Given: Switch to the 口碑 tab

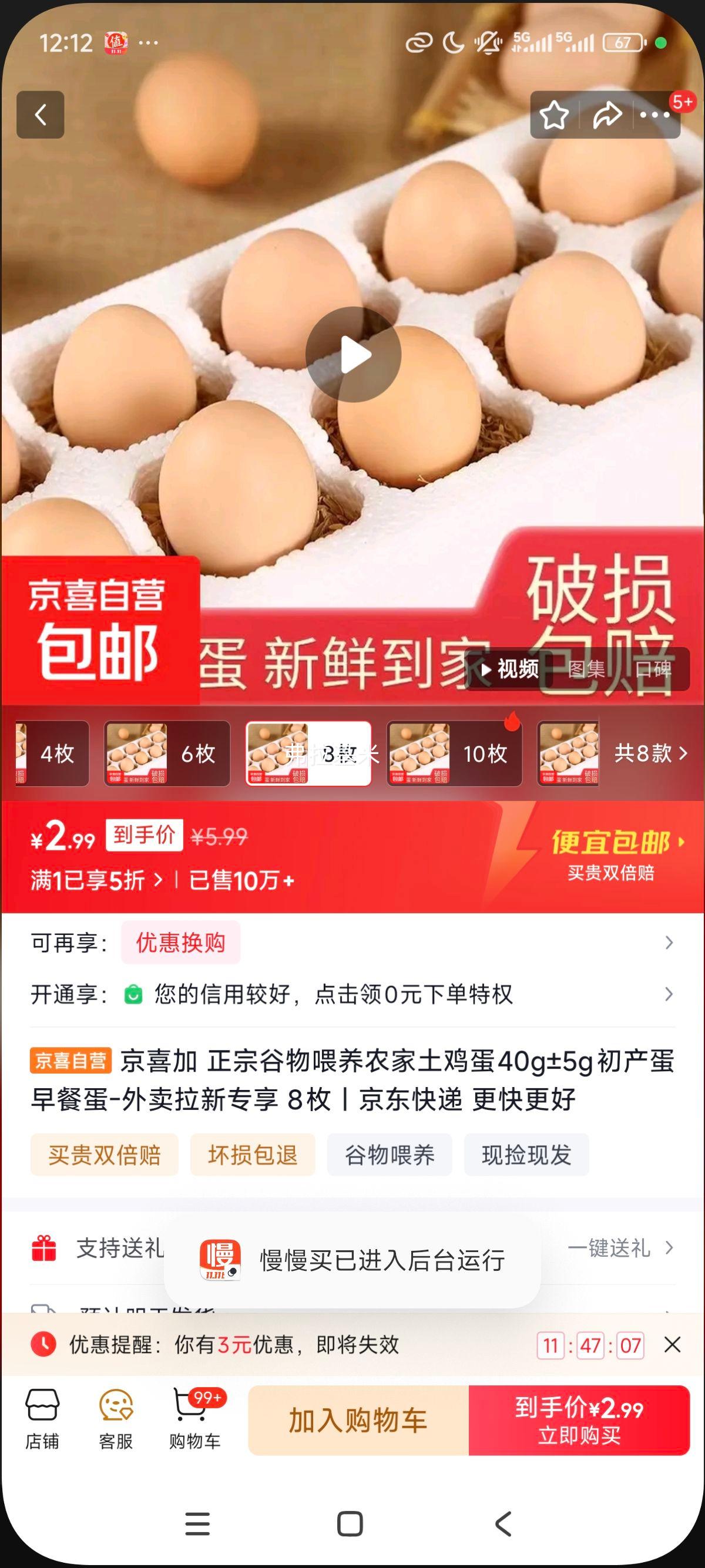Looking at the screenshot, I should click(654, 668).
